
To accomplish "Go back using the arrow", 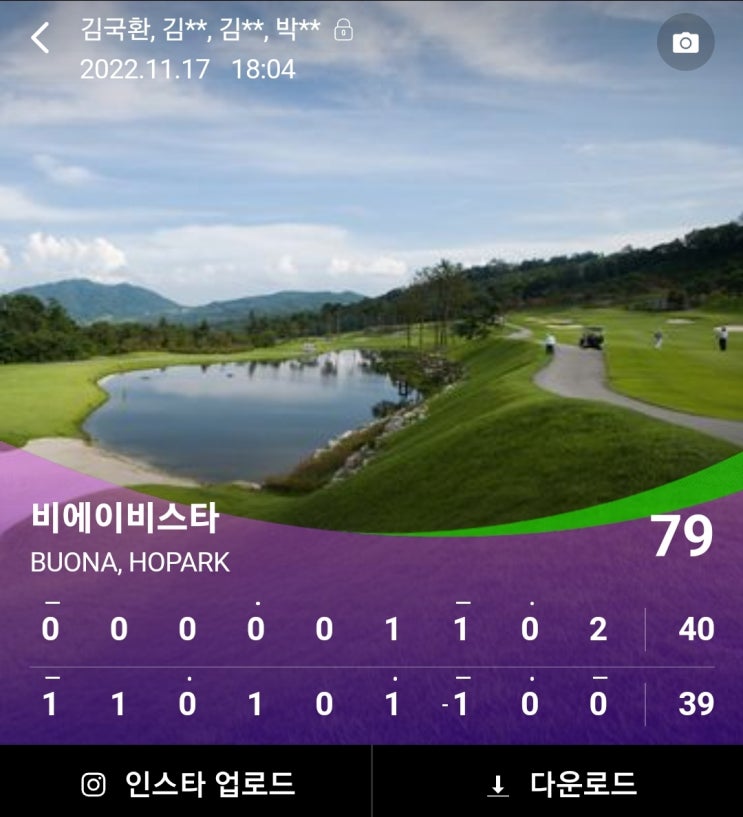I will [40, 39].
